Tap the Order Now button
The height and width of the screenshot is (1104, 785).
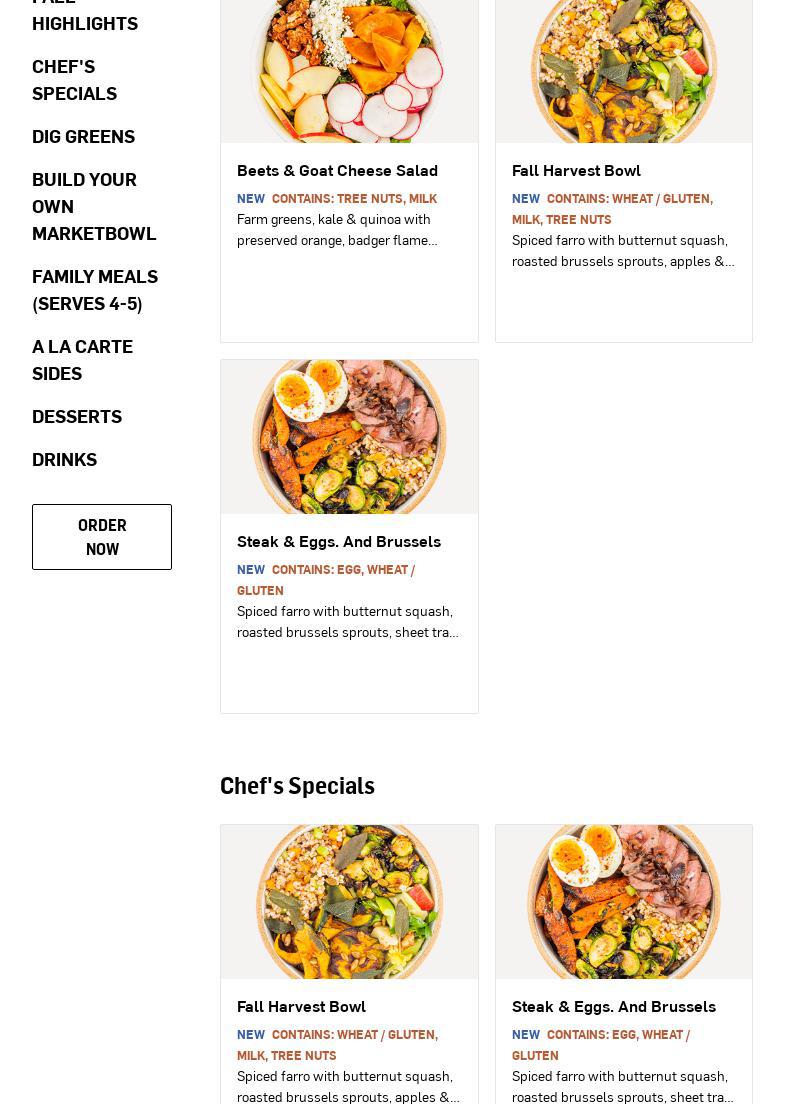pos(102,537)
